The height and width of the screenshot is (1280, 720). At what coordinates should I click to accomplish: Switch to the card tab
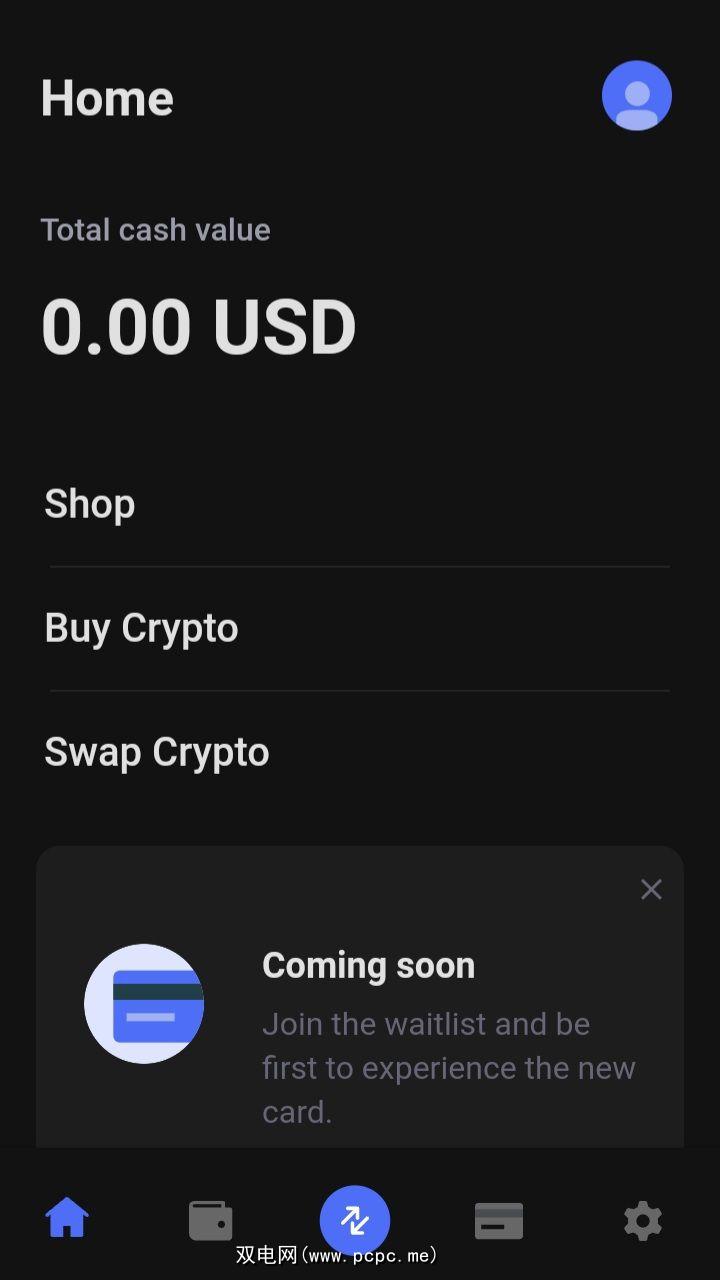[x=499, y=1220]
